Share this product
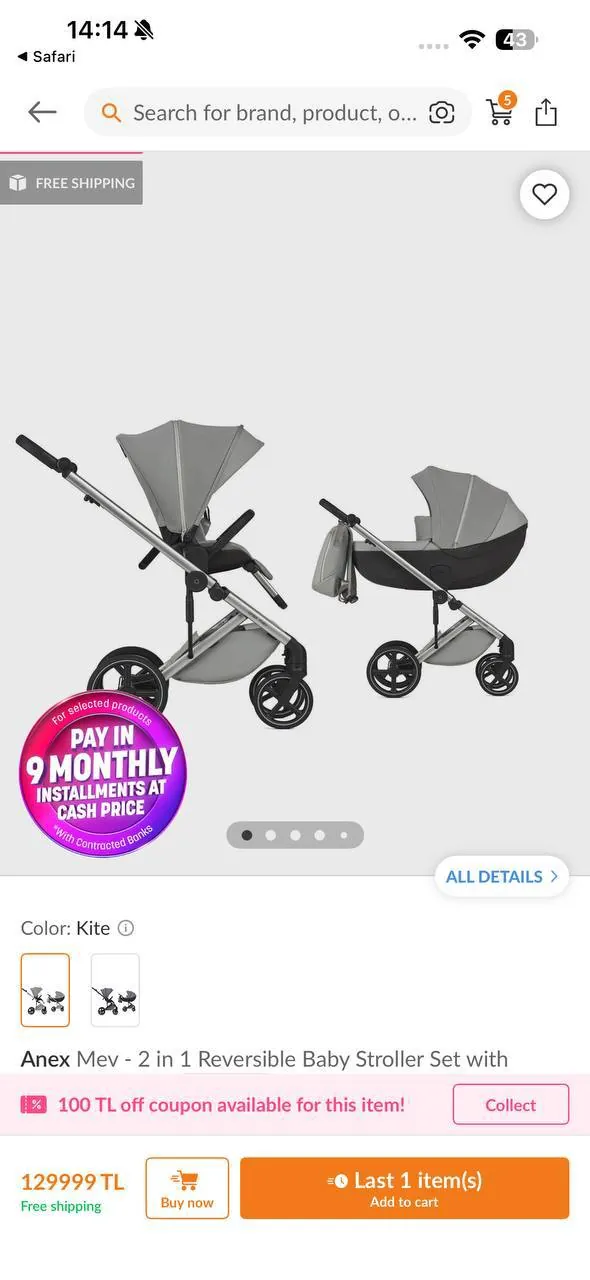 point(546,112)
